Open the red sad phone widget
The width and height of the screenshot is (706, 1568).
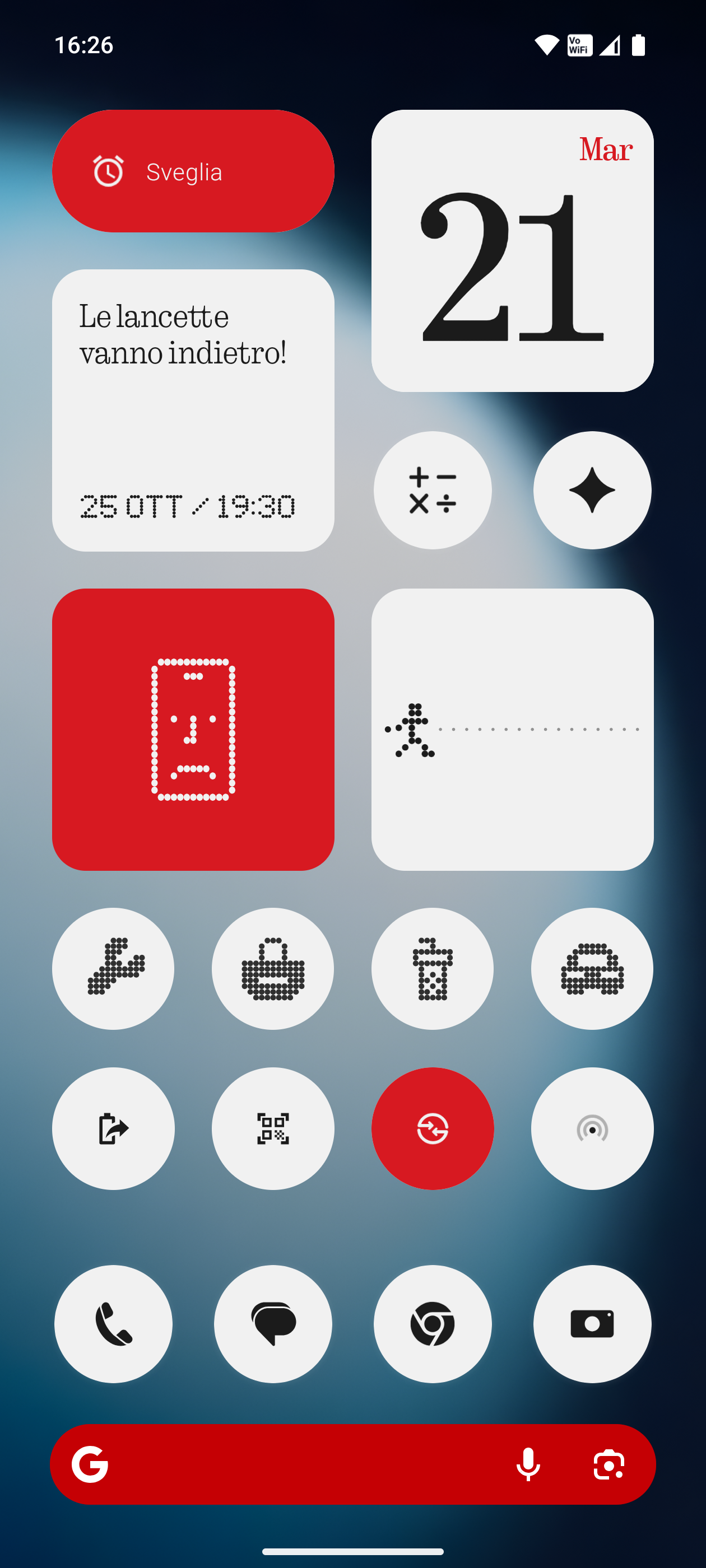tap(193, 729)
